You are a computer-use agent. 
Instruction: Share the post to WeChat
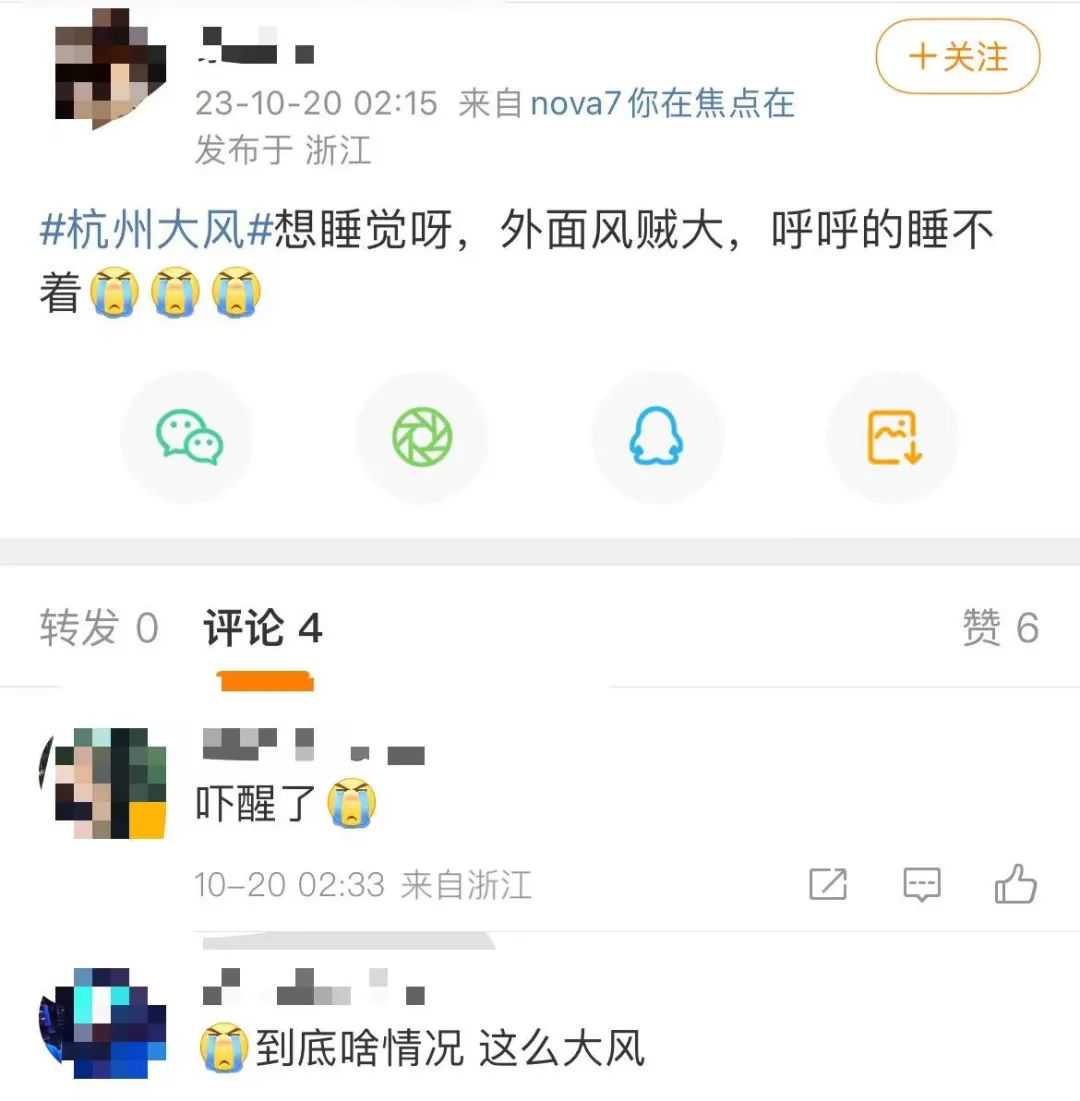pos(188,435)
